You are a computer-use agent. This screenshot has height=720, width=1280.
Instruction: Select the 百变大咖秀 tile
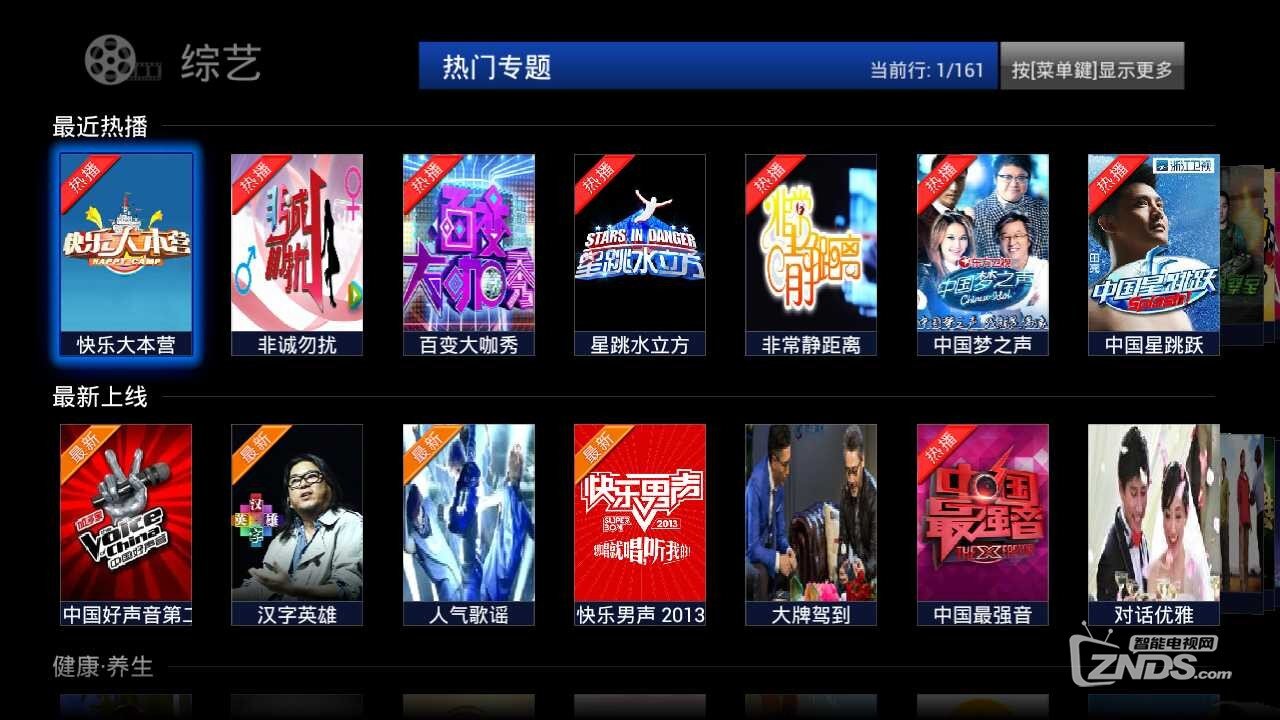468,254
